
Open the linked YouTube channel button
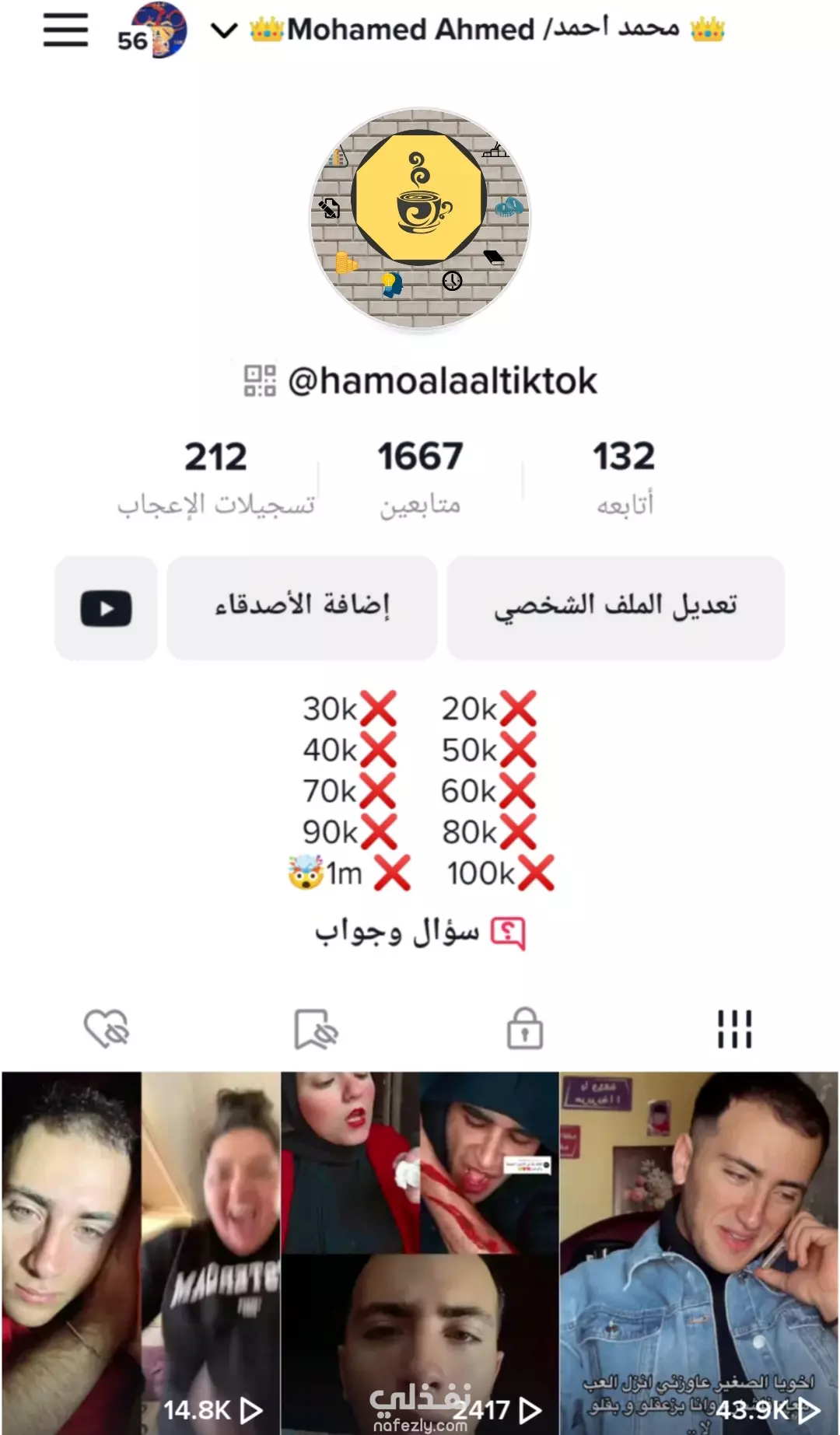[x=106, y=608]
